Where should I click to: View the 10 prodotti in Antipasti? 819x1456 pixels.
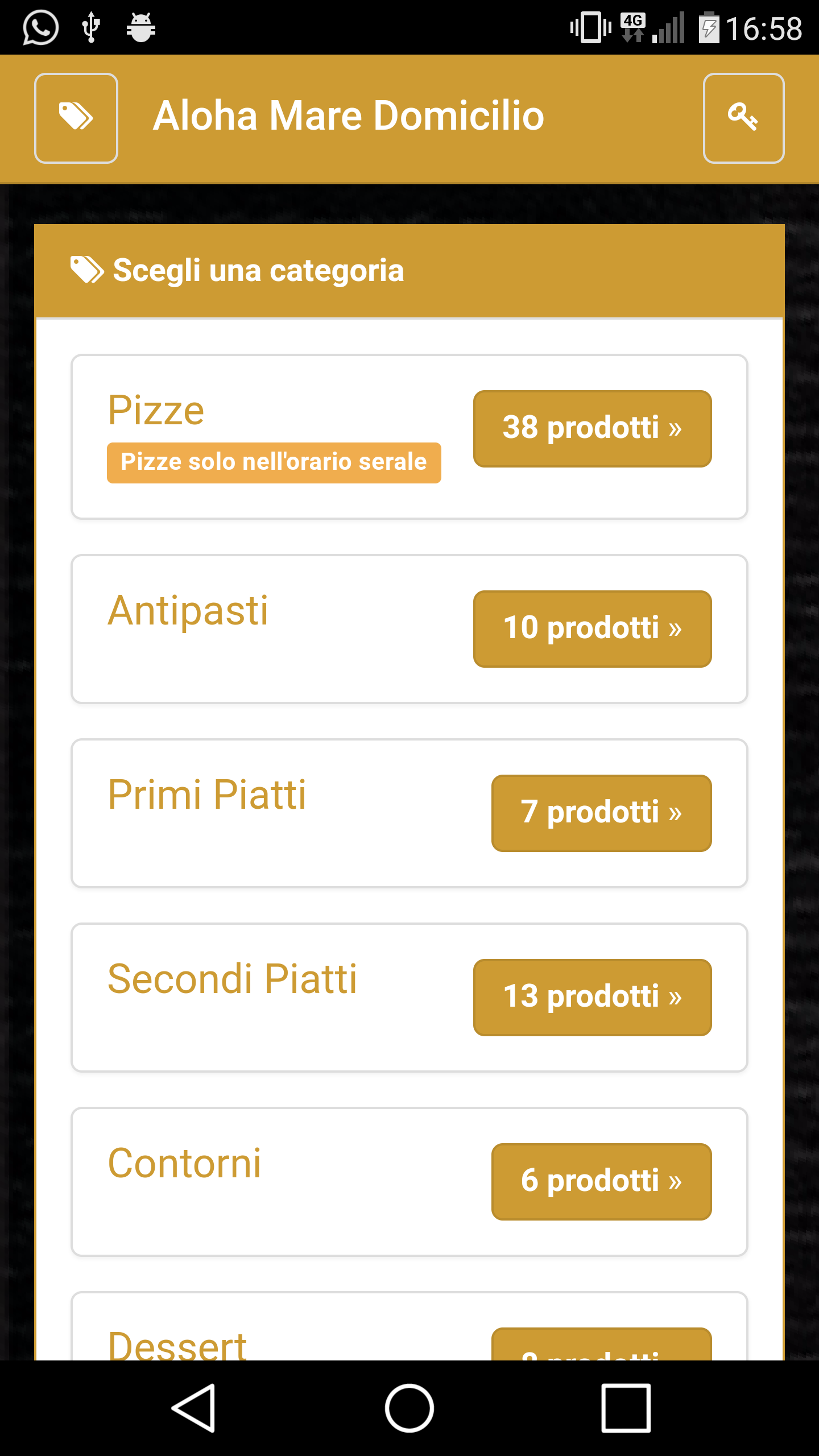(x=592, y=629)
